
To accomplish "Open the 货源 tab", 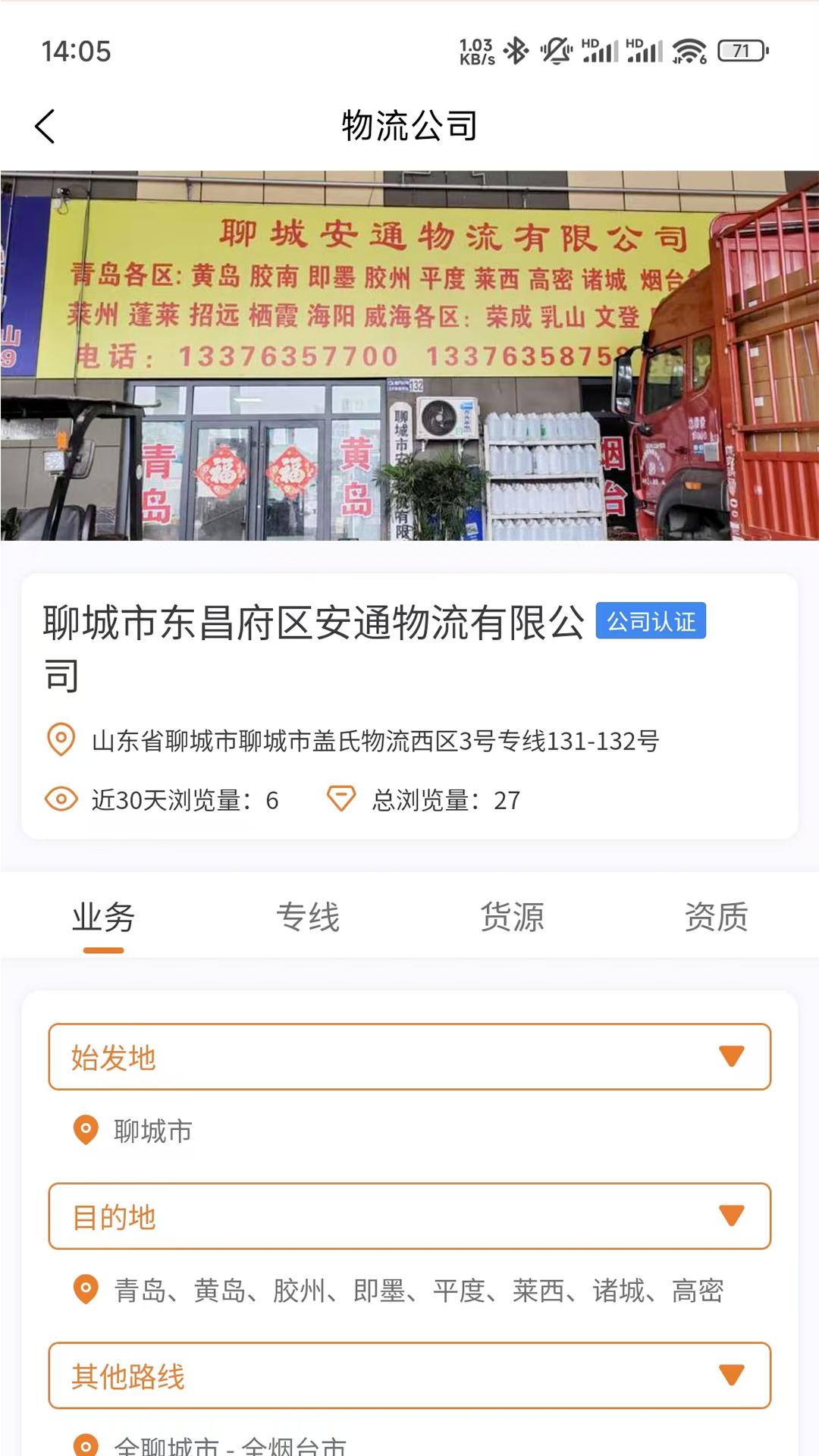I will [513, 916].
